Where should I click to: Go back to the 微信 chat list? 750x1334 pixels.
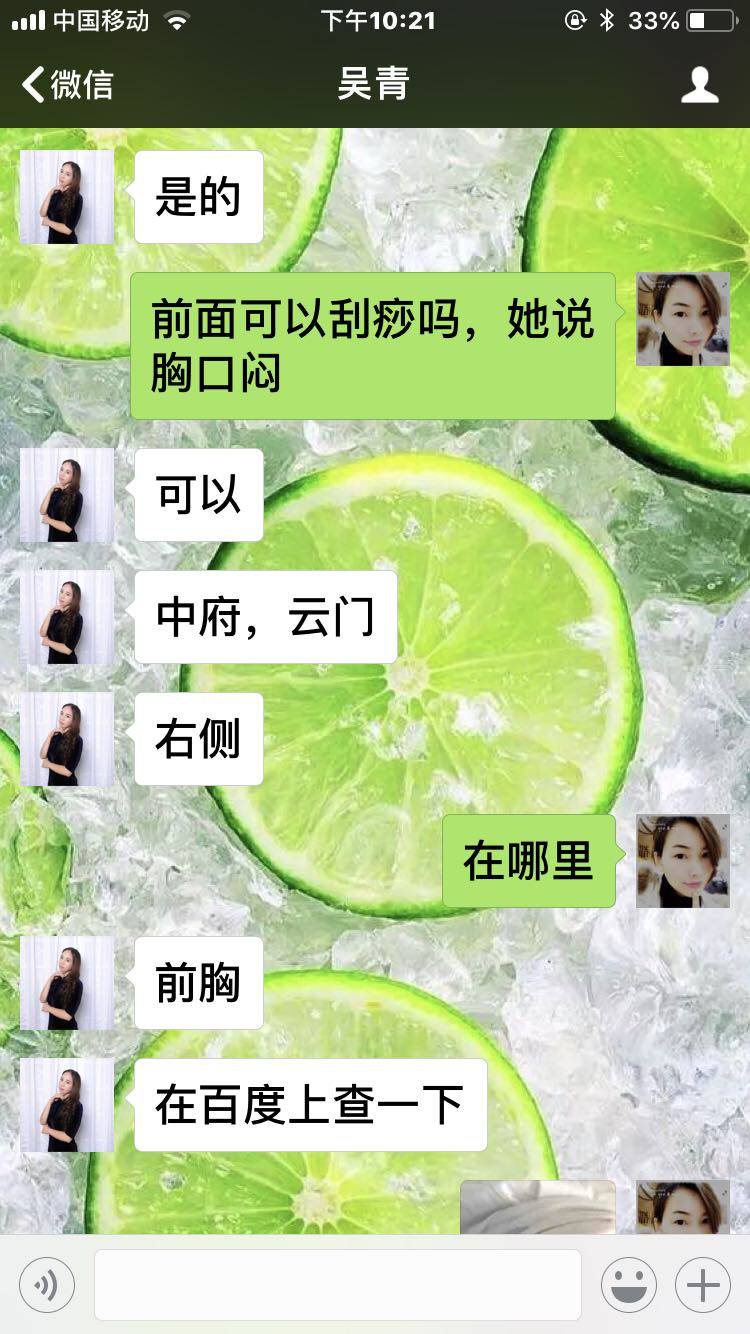coord(66,85)
